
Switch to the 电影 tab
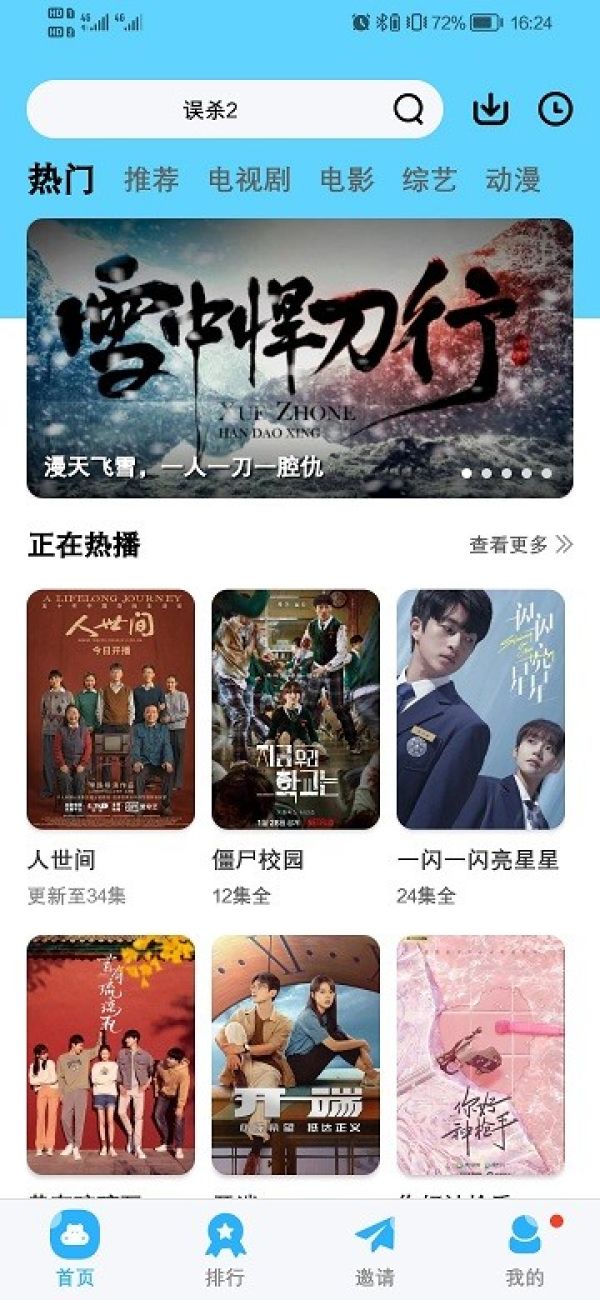click(x=347, y=180)
